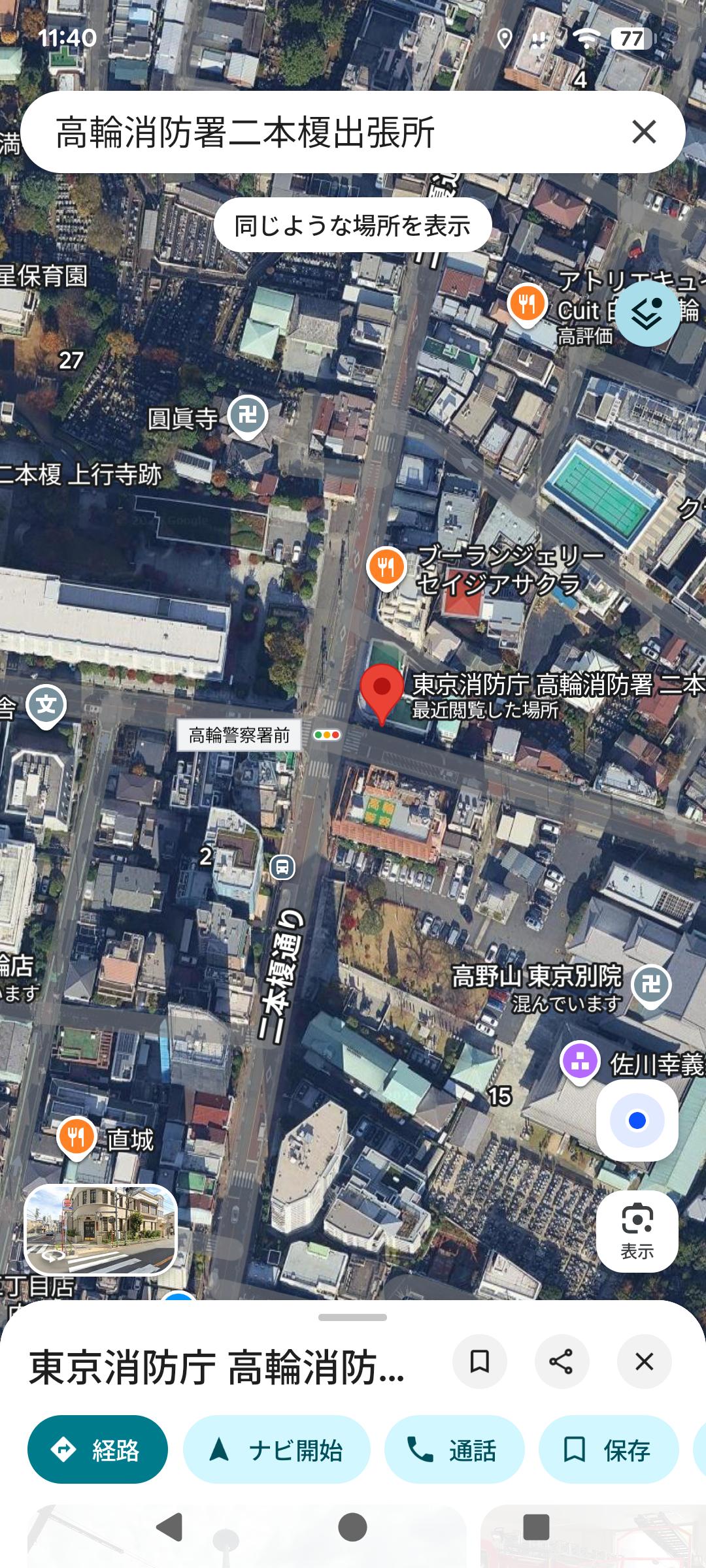706x1568 pixels.
Task: Get directions with 経路 button
Action: [97, 1450]
